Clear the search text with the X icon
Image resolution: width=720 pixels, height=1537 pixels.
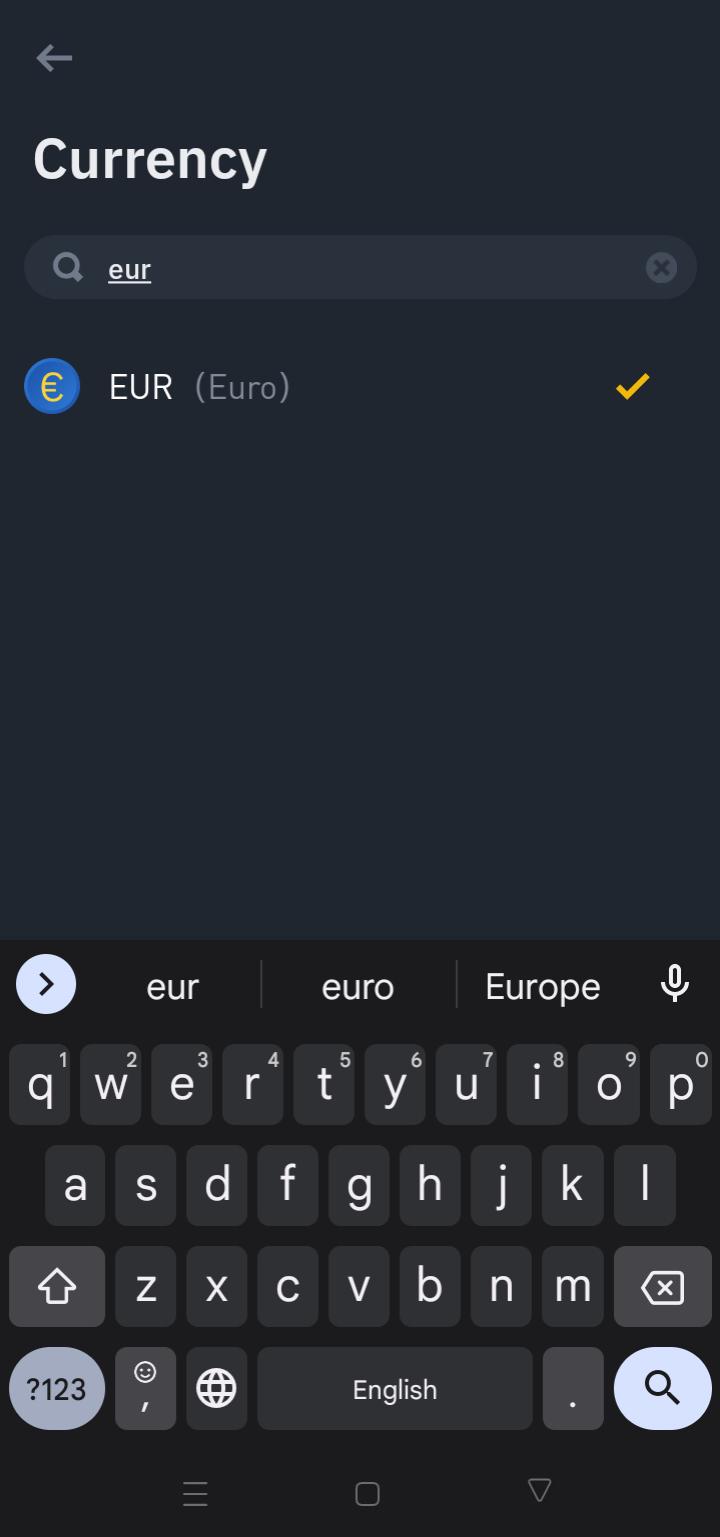click(661, 267)
